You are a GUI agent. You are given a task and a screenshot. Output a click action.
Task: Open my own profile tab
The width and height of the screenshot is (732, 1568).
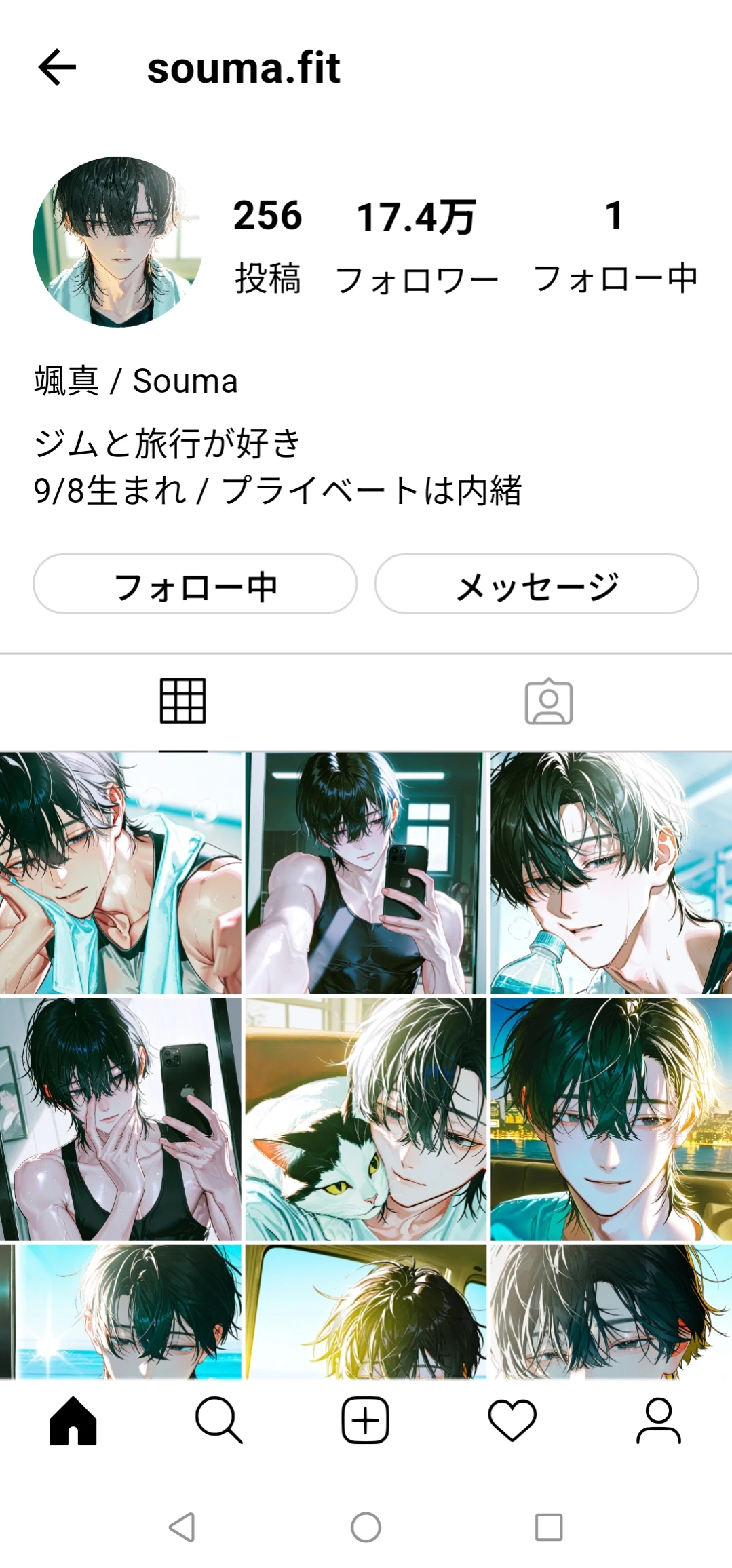click(x=657, y=1420)
